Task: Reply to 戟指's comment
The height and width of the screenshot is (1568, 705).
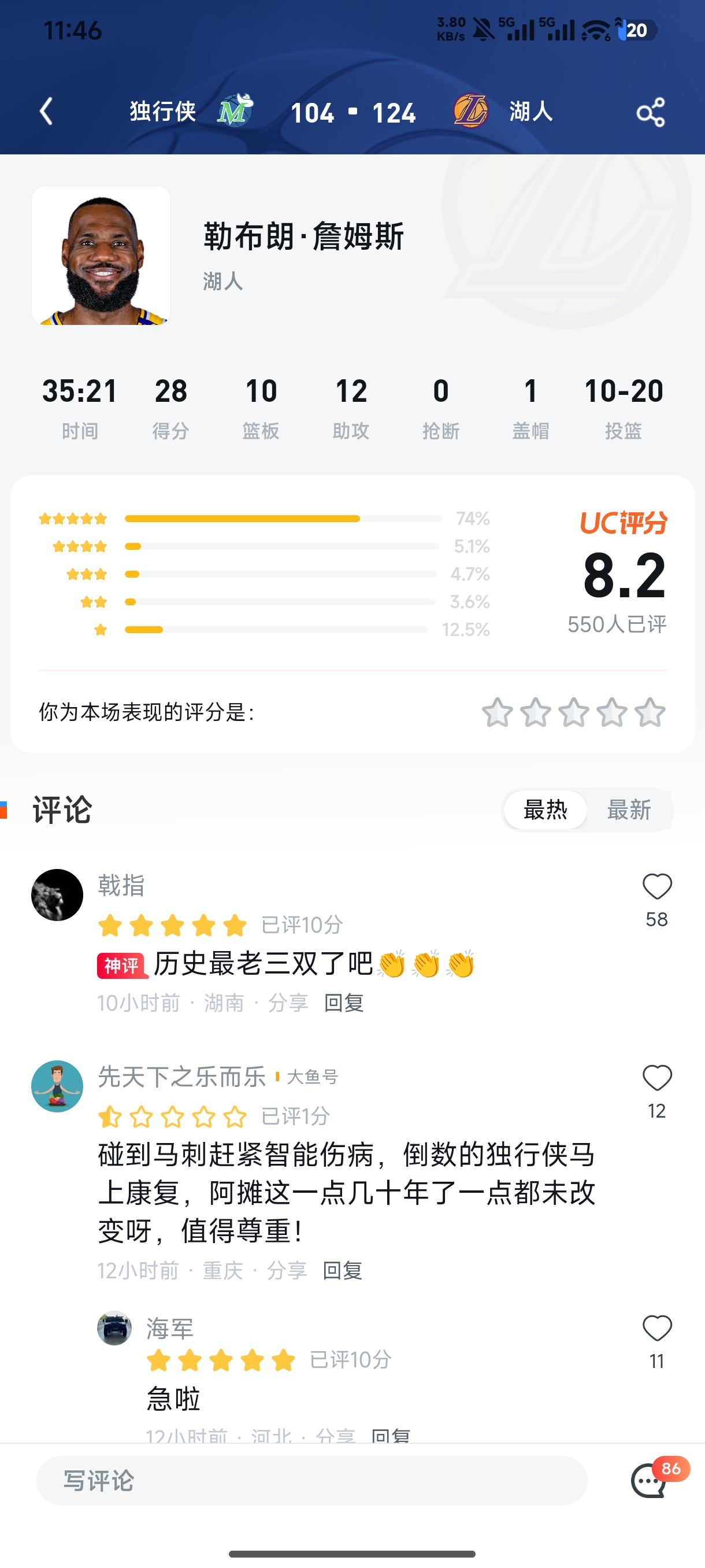Action: click(x=344, y=1003)
